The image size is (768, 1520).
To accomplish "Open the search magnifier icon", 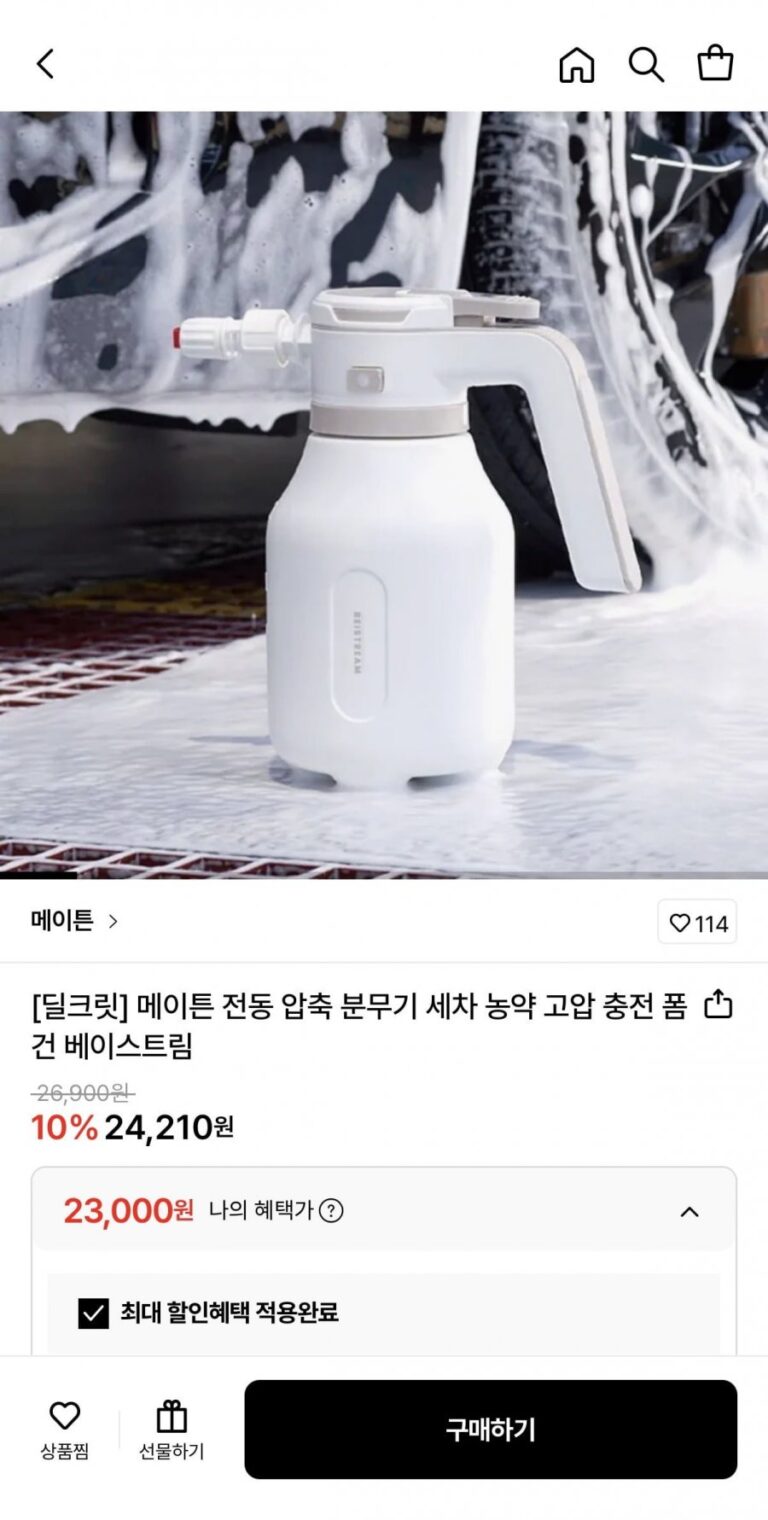I will (x=646, y=65).
